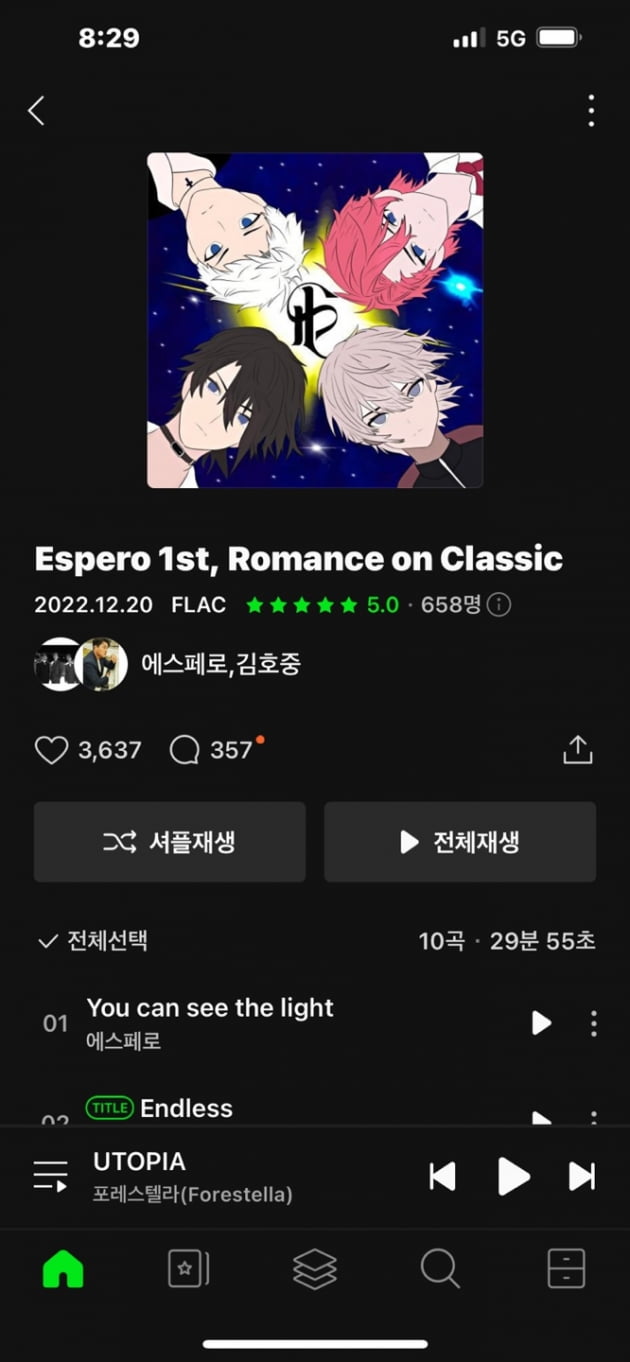
Task: Switch to the Search tab
Action: (440, 1269)
